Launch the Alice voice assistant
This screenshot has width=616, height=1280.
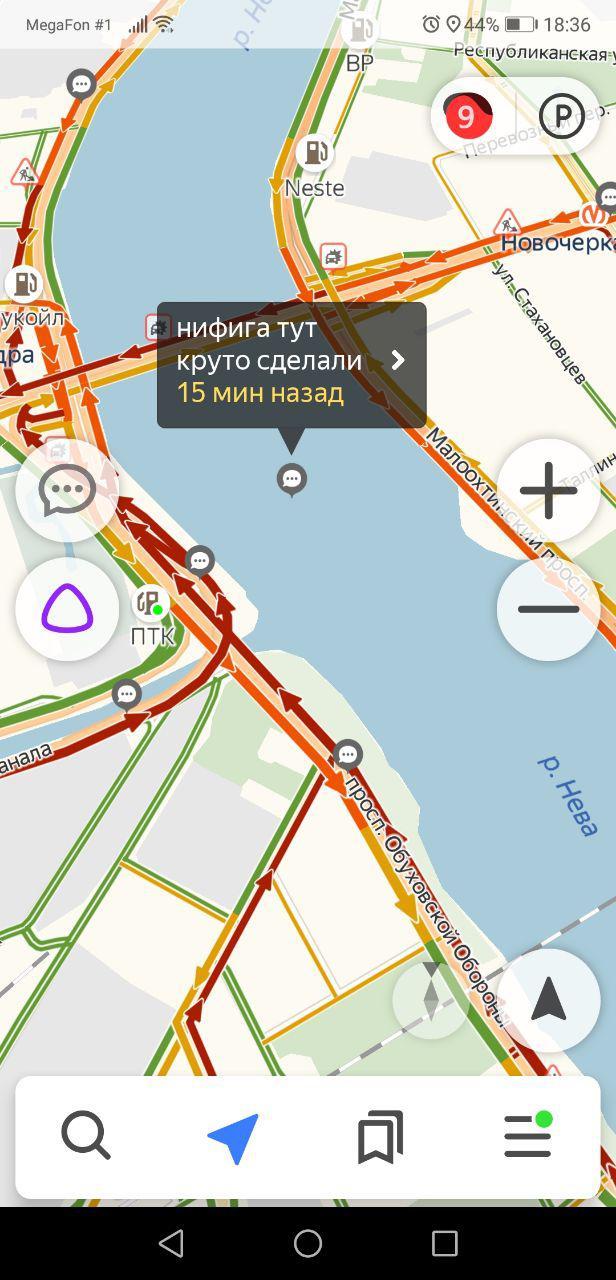point(67,609)
